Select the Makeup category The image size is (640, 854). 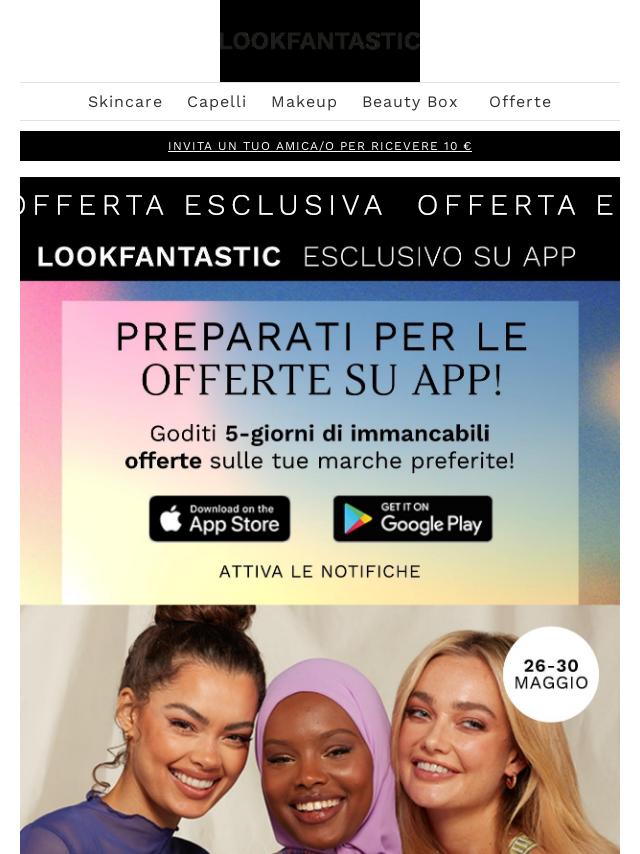point(304,102)
